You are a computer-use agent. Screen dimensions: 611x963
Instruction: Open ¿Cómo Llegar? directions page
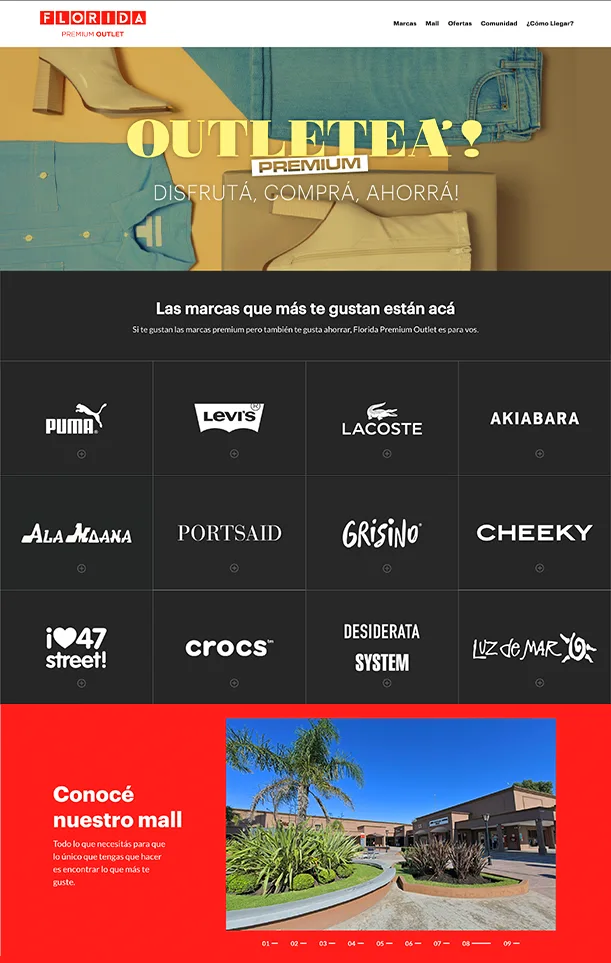pos(550,23)
